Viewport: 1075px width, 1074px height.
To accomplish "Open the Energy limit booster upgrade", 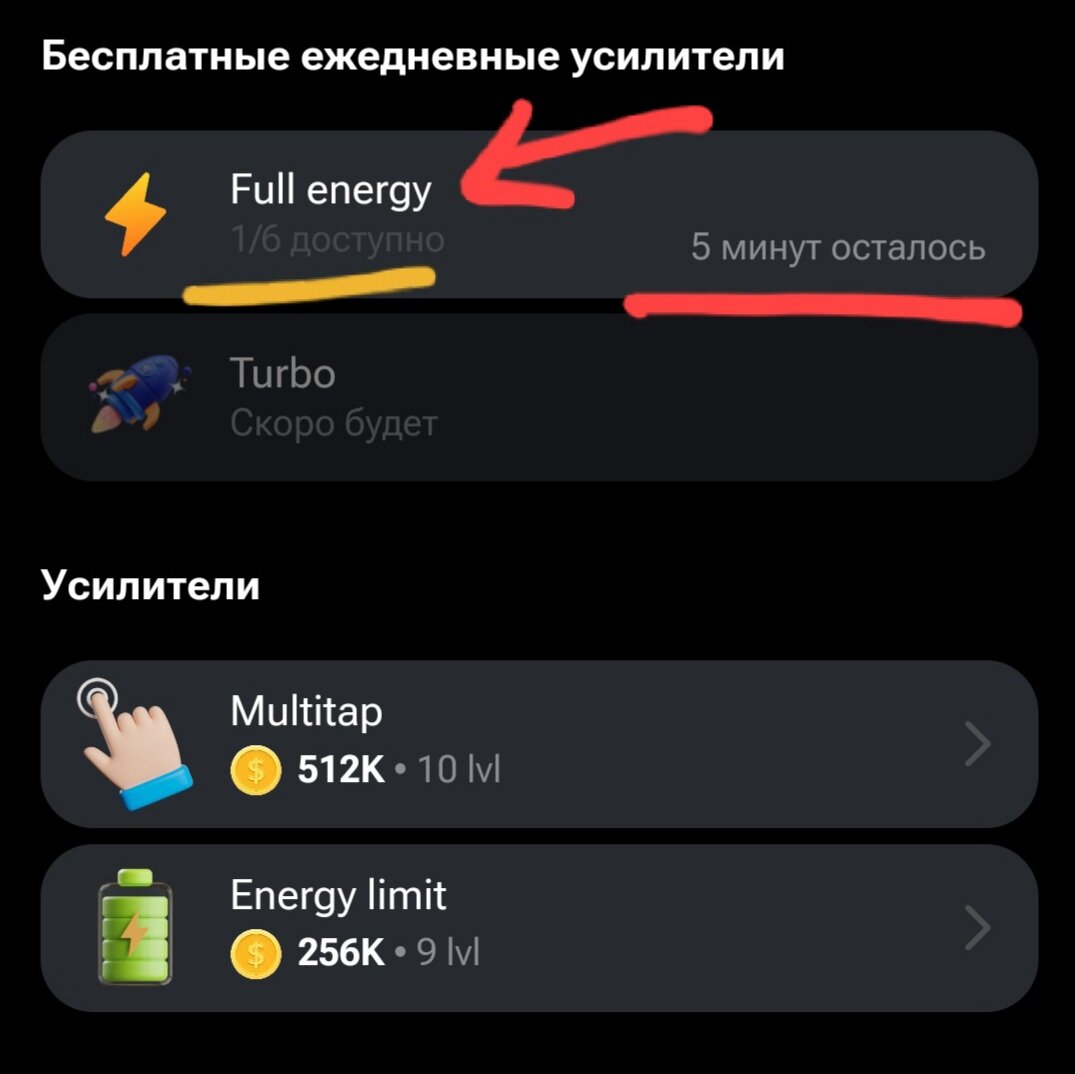I will click(538, 927).
